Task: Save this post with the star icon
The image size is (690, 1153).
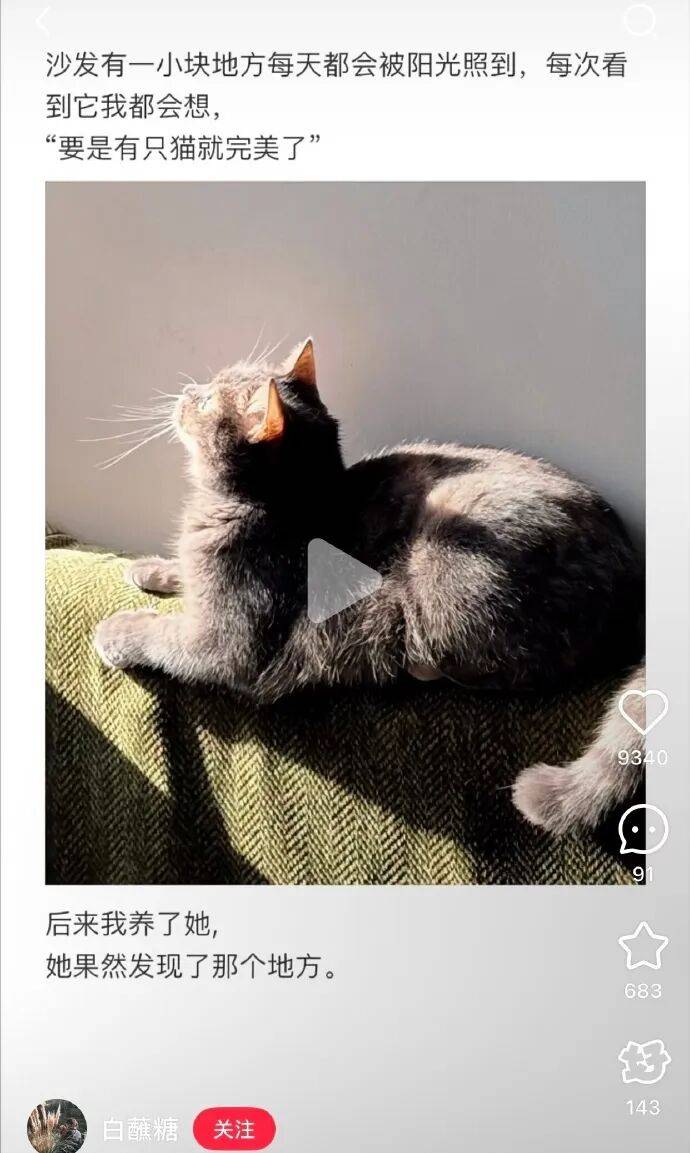Action: click(x=642, y=946)
